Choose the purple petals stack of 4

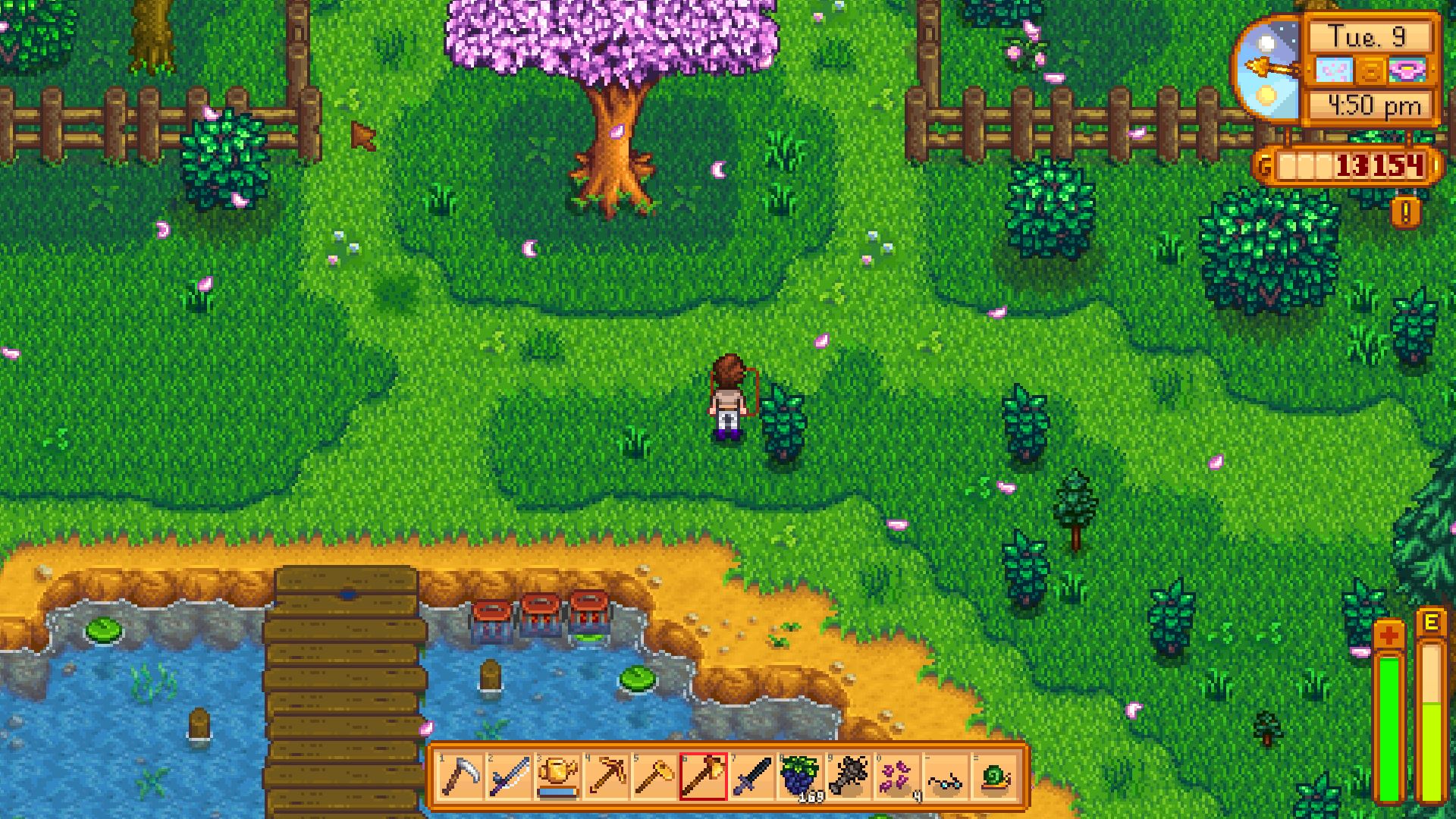(897, 777)
